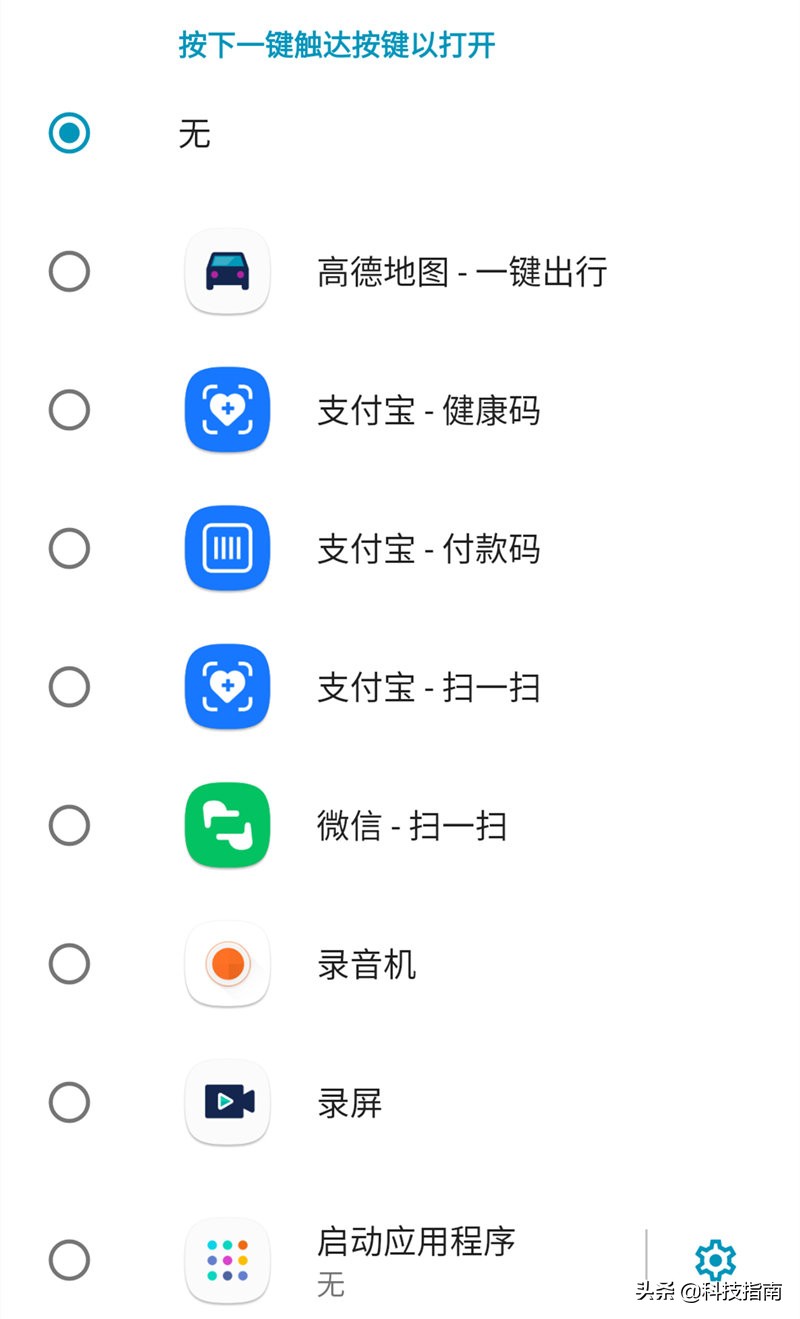Image resolution: width=800 pixels, height=1319 pixels.
Task: Click the 支付宝健康码 heart-scan icon
Action: 226,410
